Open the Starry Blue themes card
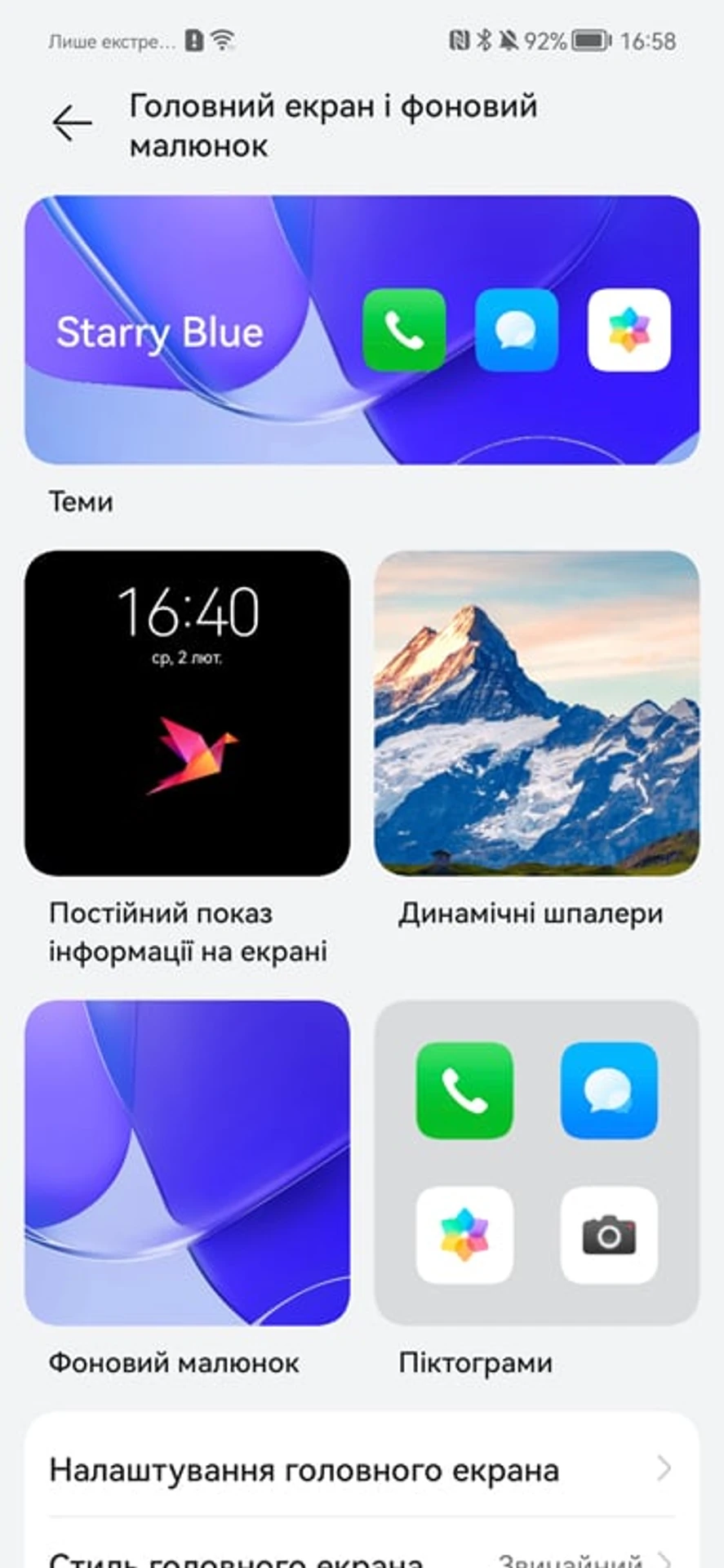Image resolution: width=724 pixels, height=1568 pixels. pos(362,330)
